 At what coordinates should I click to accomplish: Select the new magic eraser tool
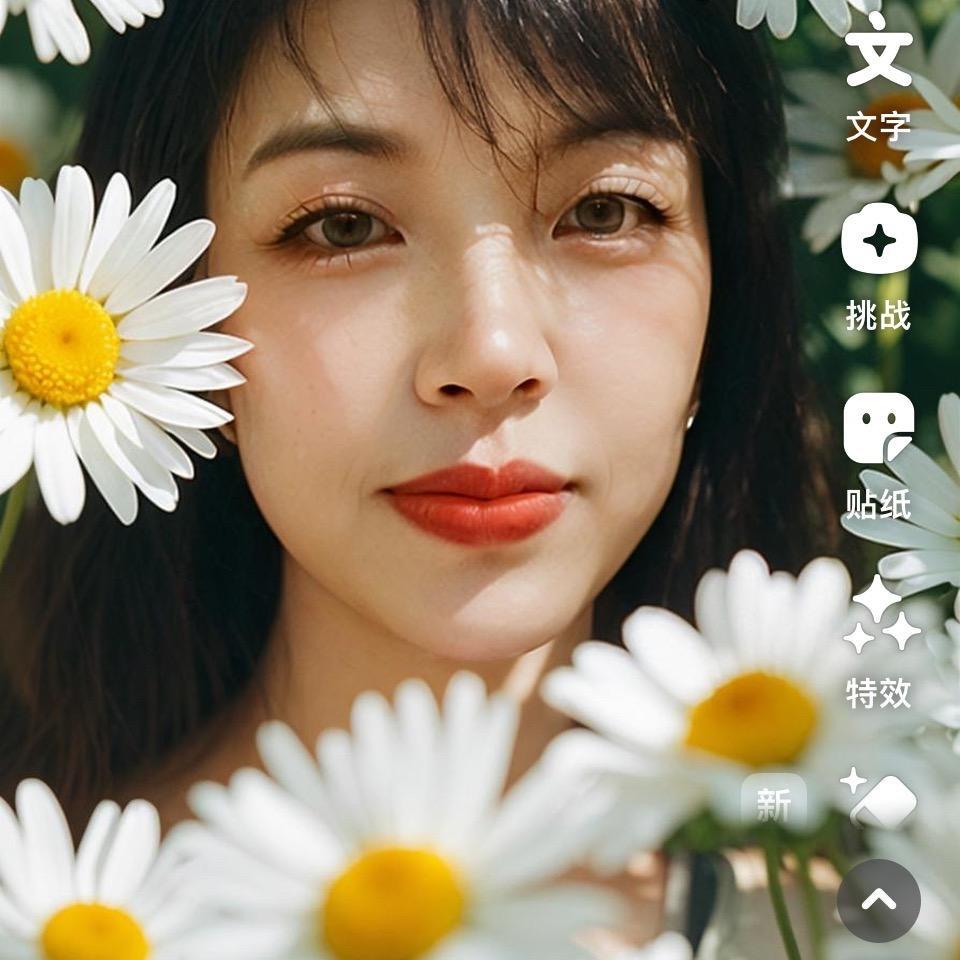pyautogui.click(x=880, y=800)
